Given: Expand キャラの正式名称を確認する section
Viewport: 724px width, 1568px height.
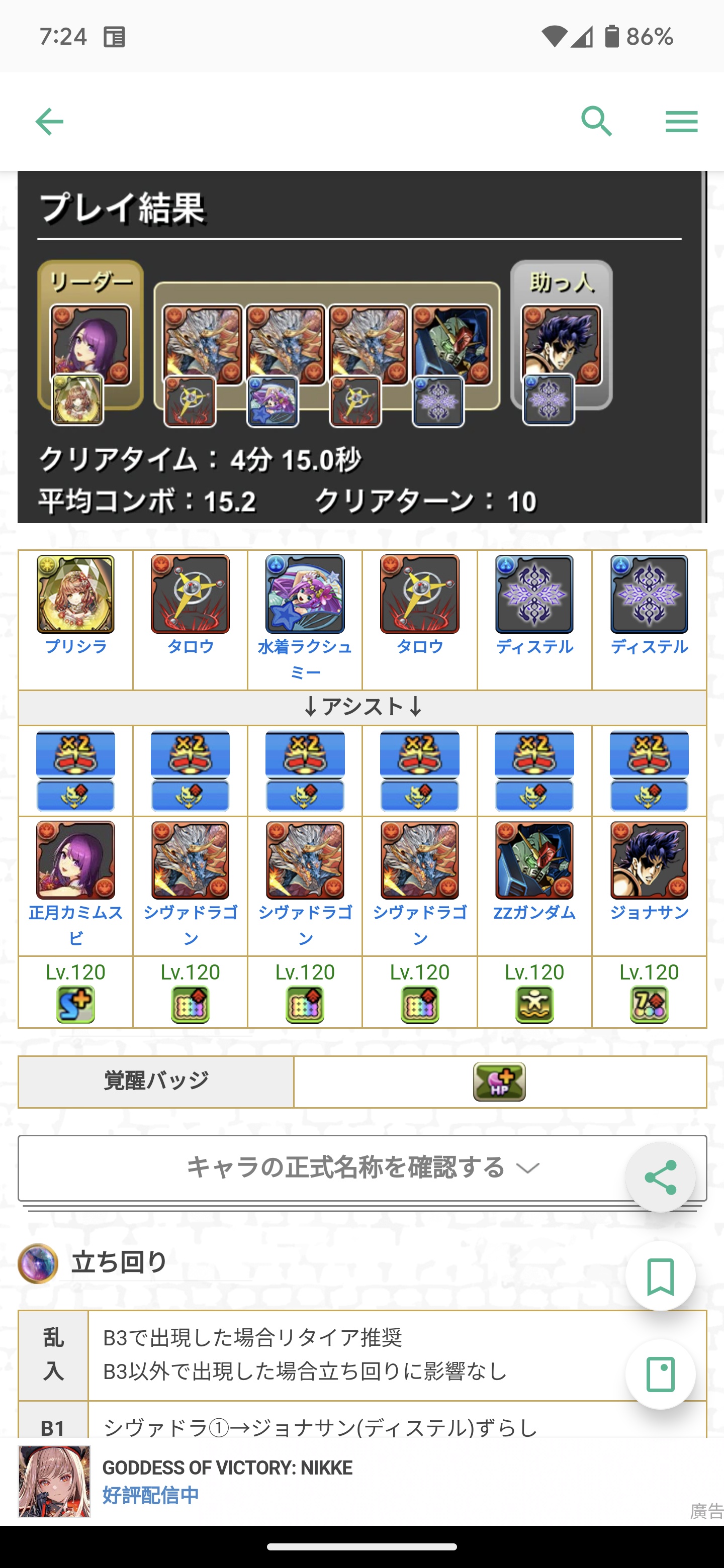Looking at the screenshot, I should coord(361,1167).
